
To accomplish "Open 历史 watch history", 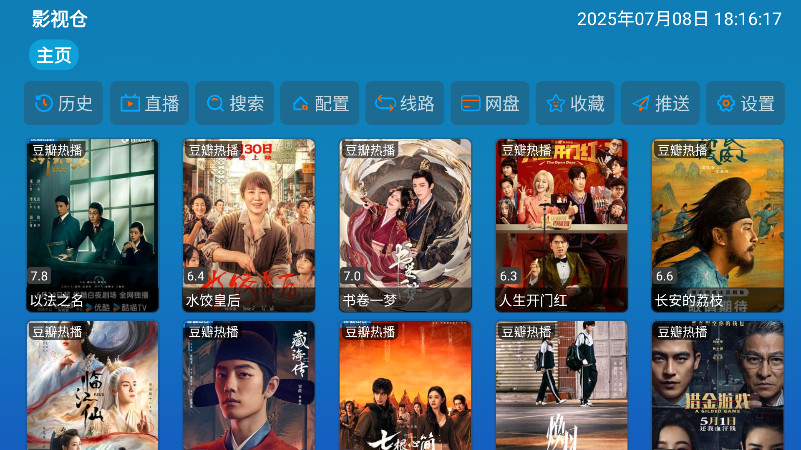I will (64, 103).
